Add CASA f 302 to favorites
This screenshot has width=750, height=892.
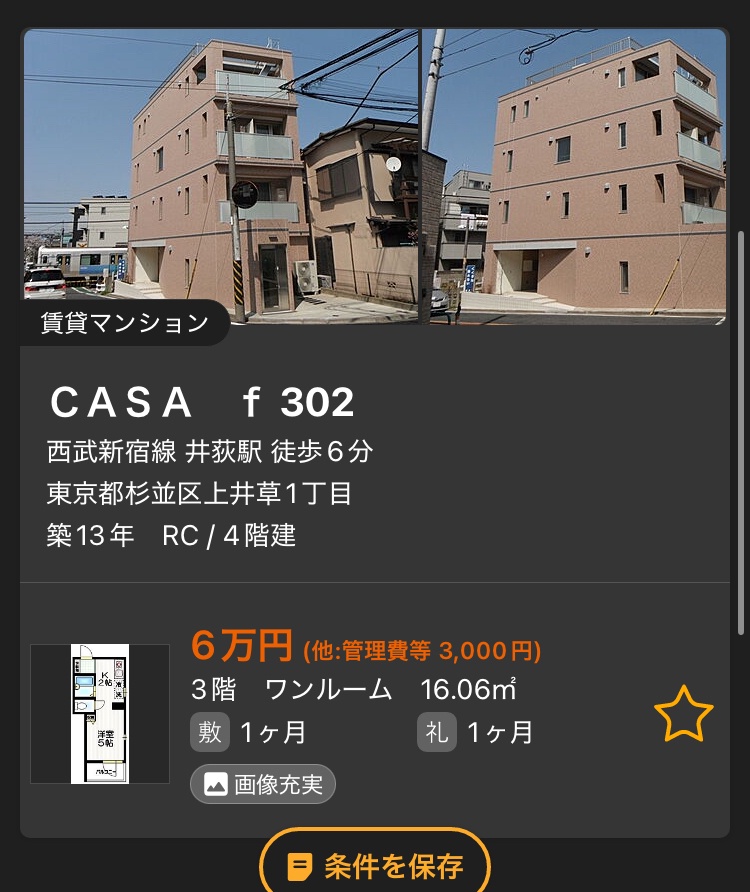click(x=683, y=714)
